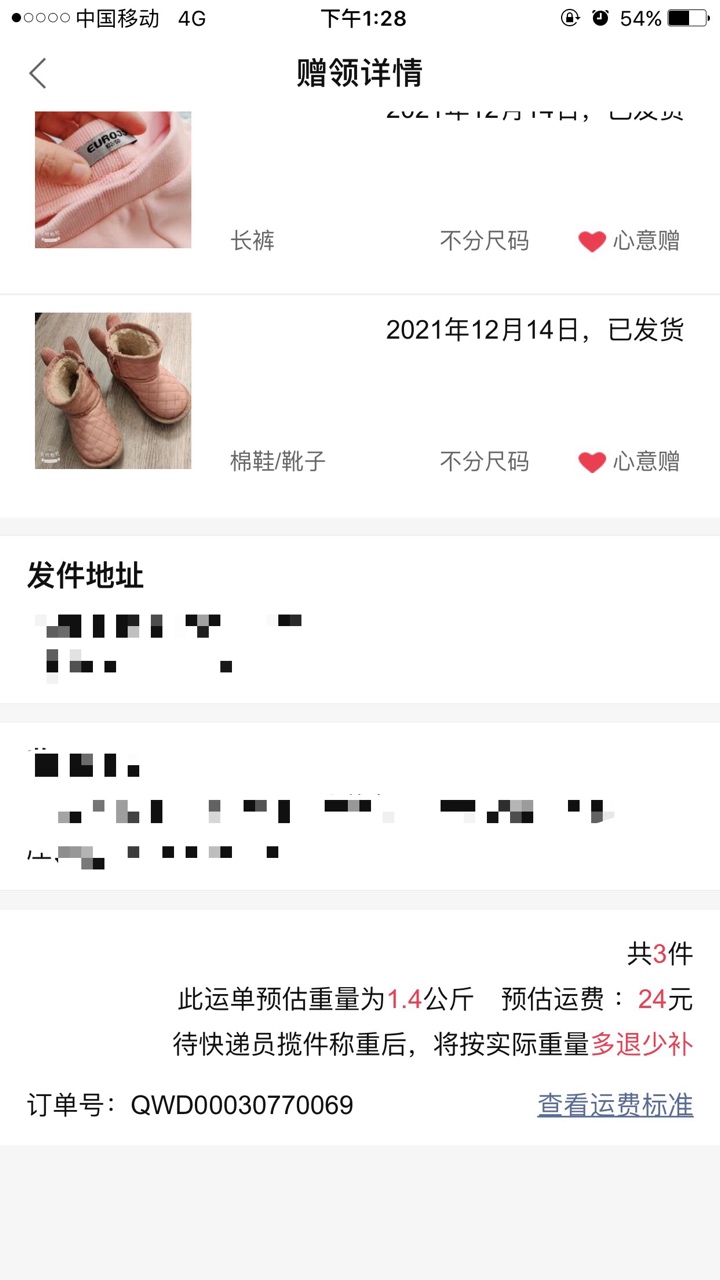Open the 查看运费标准 link
The image size is (720, 1280).
[615, 1105]
